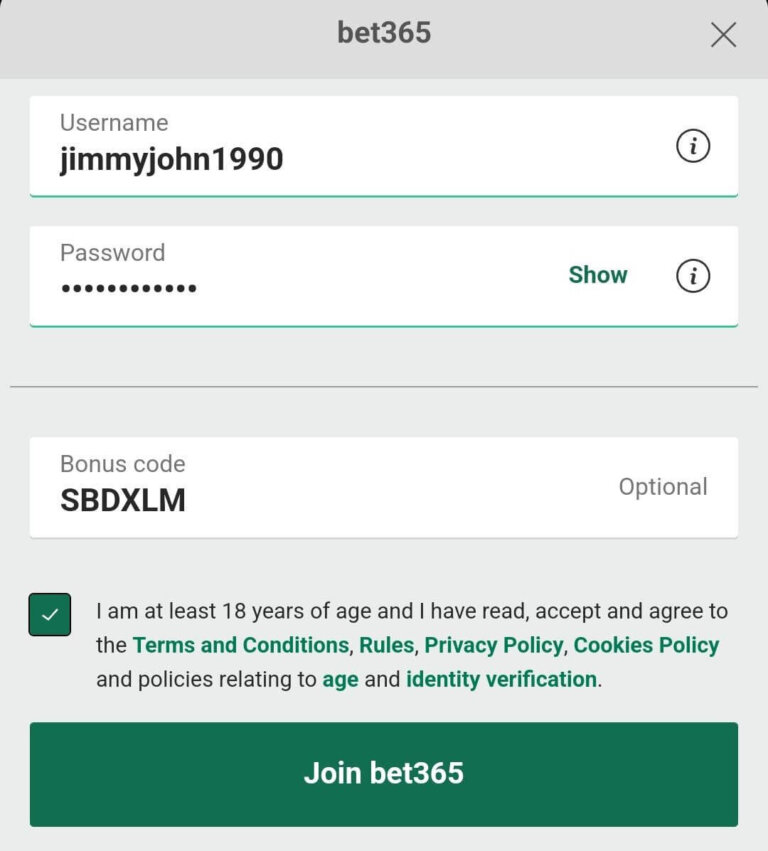Open the age policy link
The image size is (768, 851).
pos(340,680)
